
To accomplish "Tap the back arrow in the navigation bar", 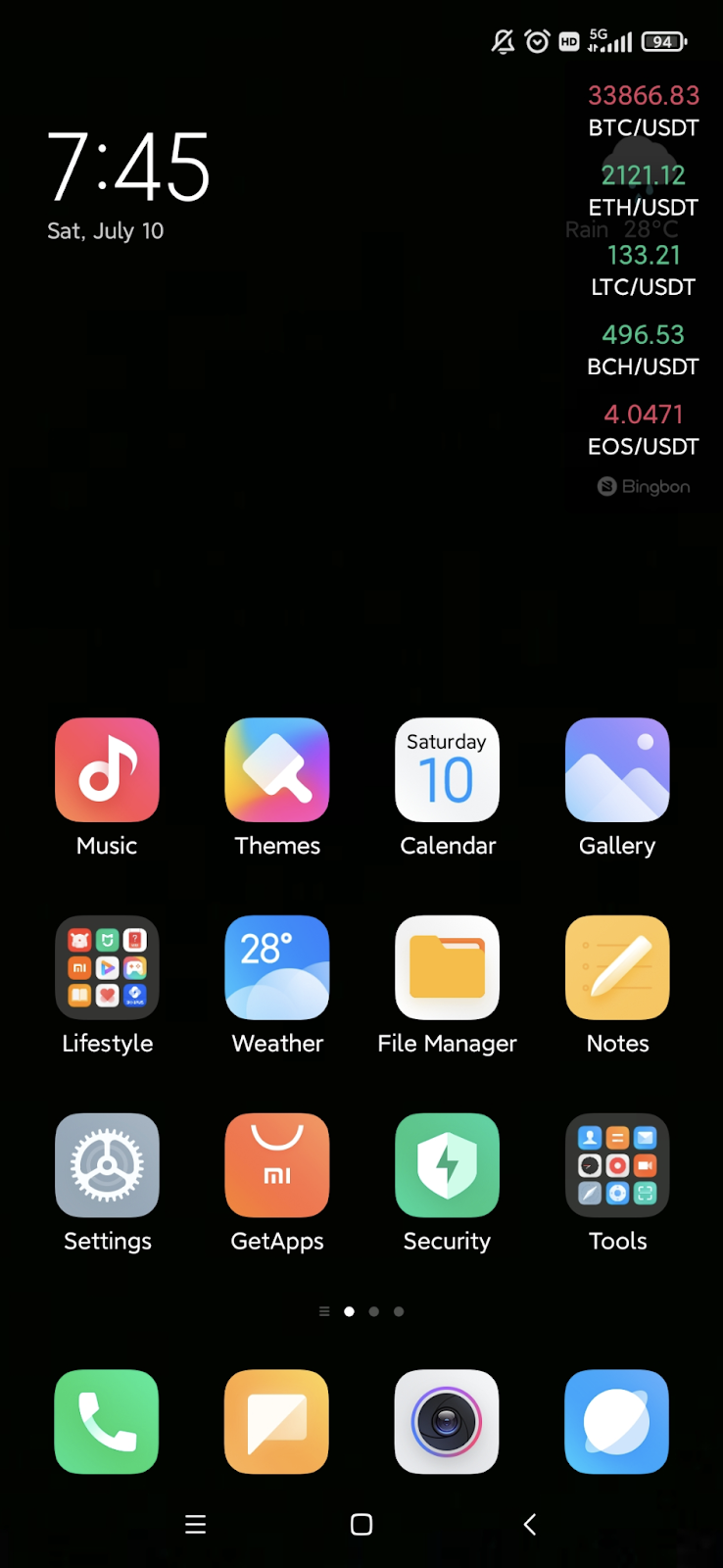I will click(530, 1524).
